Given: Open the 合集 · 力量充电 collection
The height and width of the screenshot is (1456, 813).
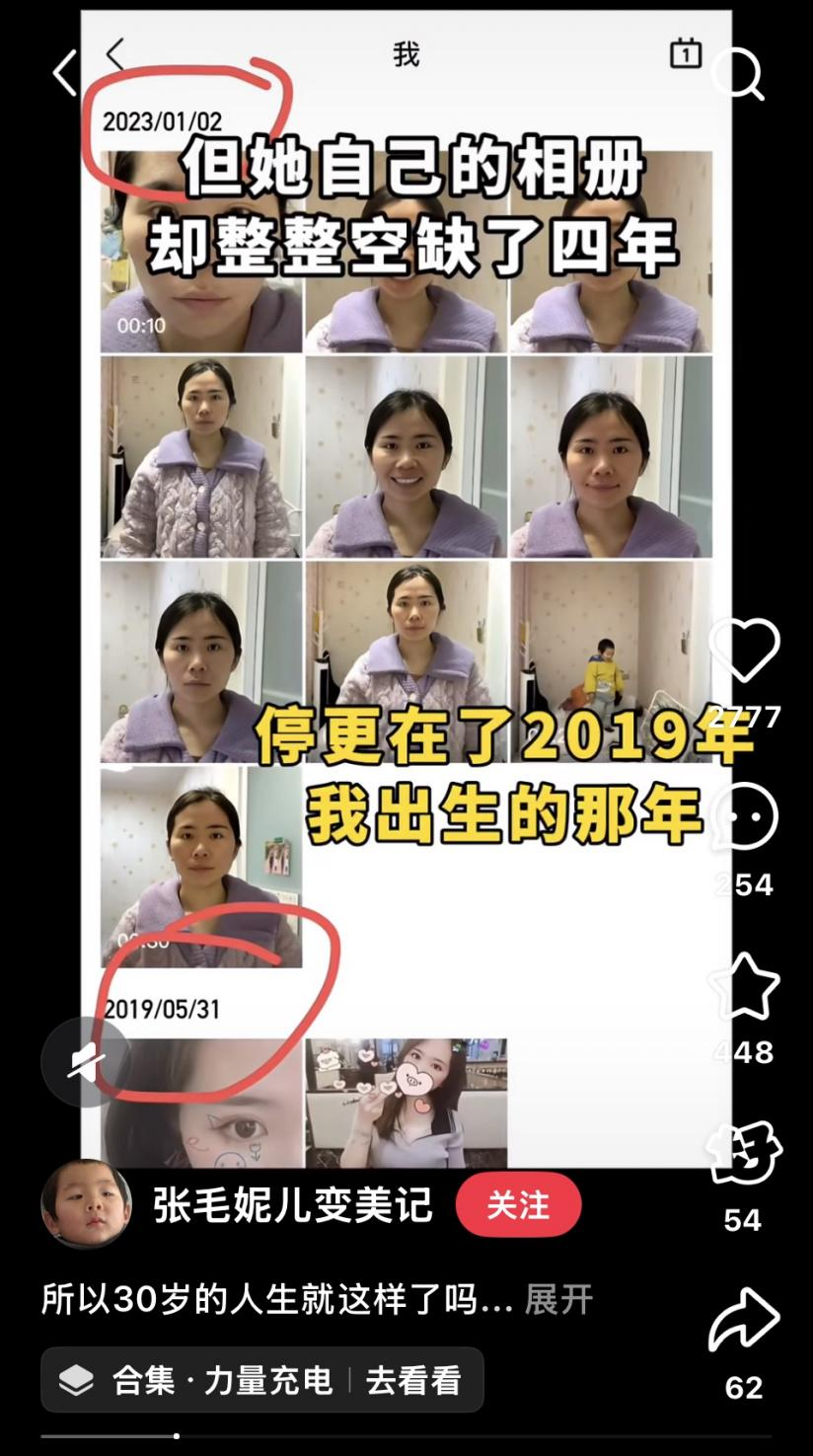Looking at the screenshot, I should [x=262, y=1379].
